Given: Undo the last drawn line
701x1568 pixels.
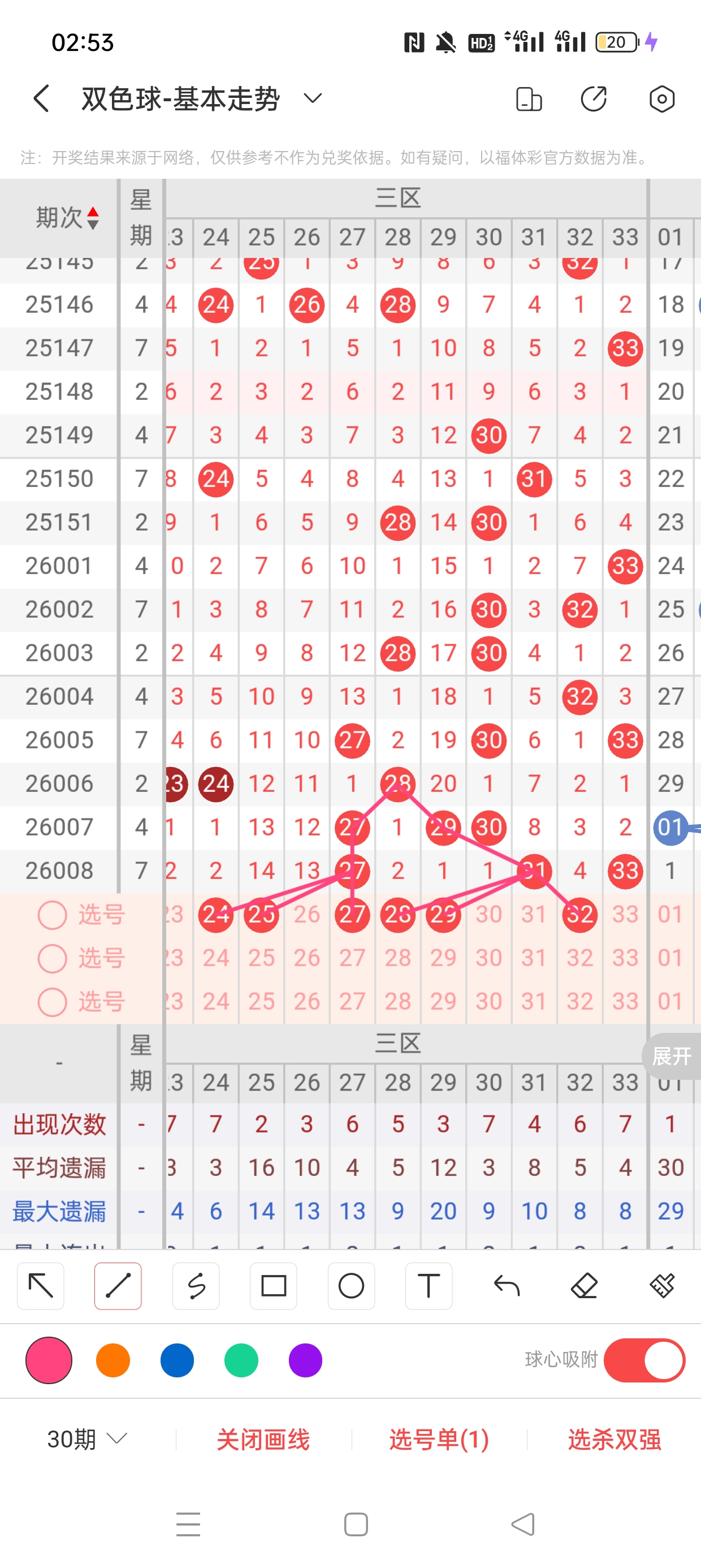Looking at the screenshot, I should coord(507,1286).
